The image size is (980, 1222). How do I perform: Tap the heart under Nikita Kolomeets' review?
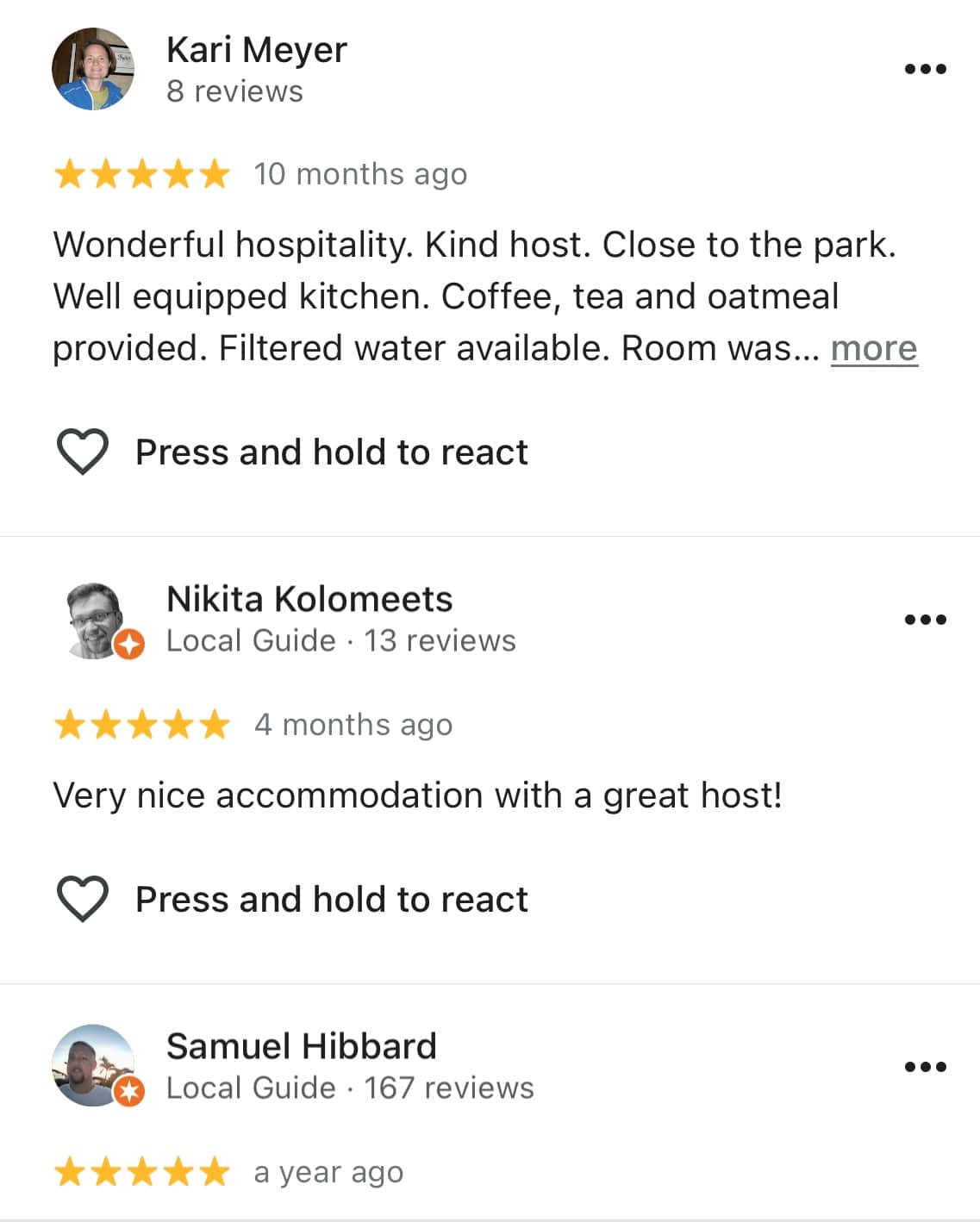(82, 899)
